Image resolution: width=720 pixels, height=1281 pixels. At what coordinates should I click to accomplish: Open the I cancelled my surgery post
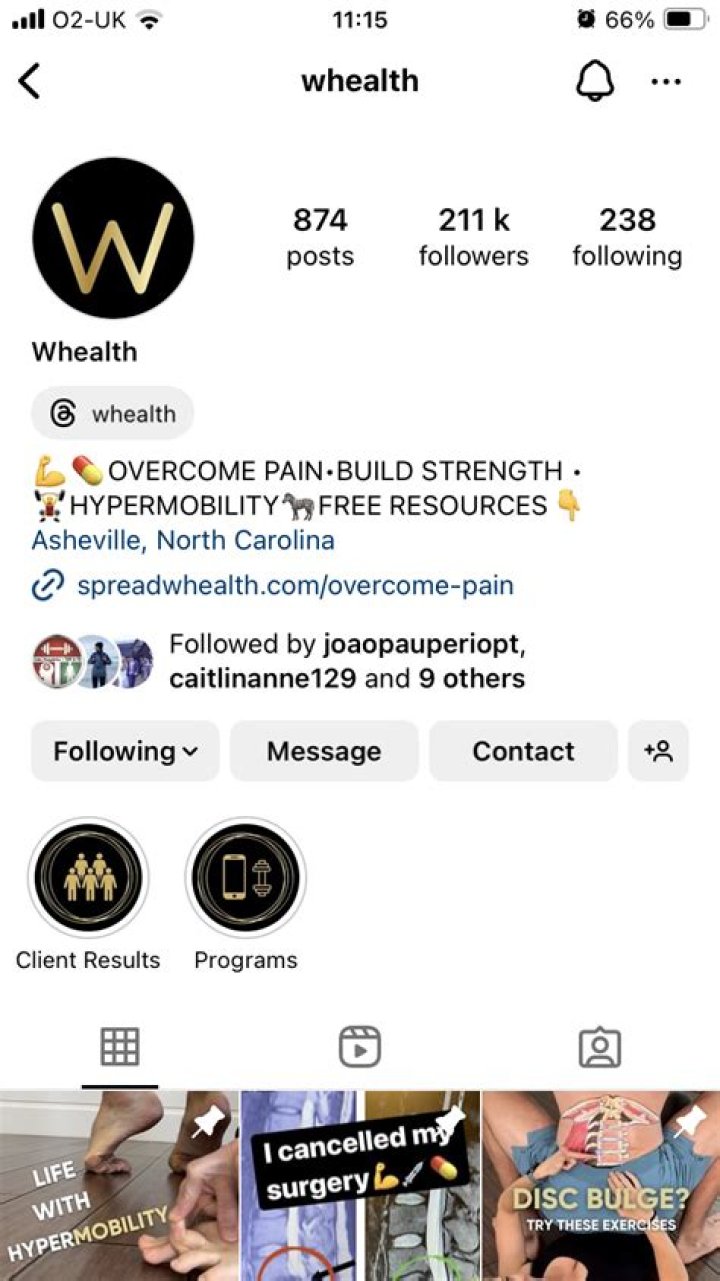point(360,1186)
